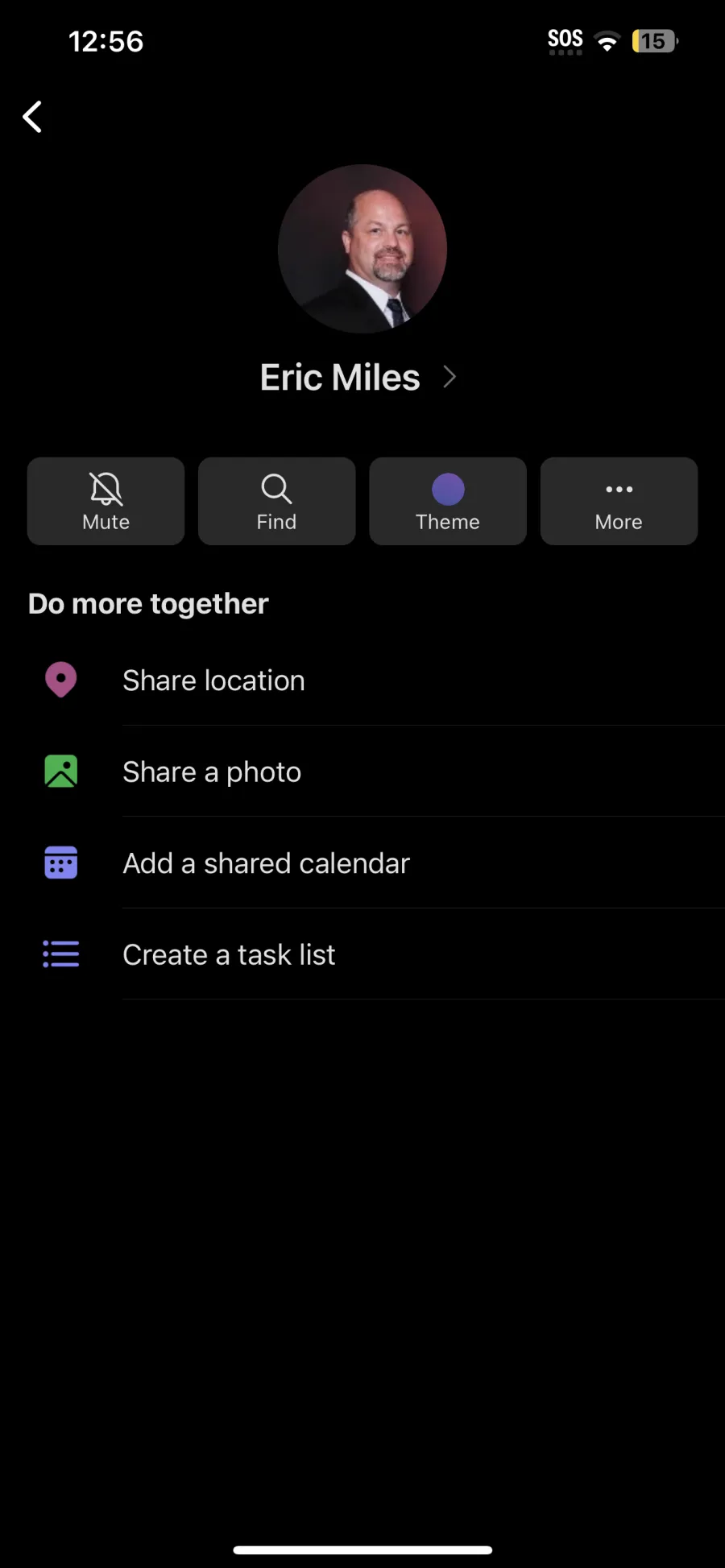This screenshot has width=725, height=1568.
Task: Go back using the top-left arrow
Action: [x=32, y=117]
